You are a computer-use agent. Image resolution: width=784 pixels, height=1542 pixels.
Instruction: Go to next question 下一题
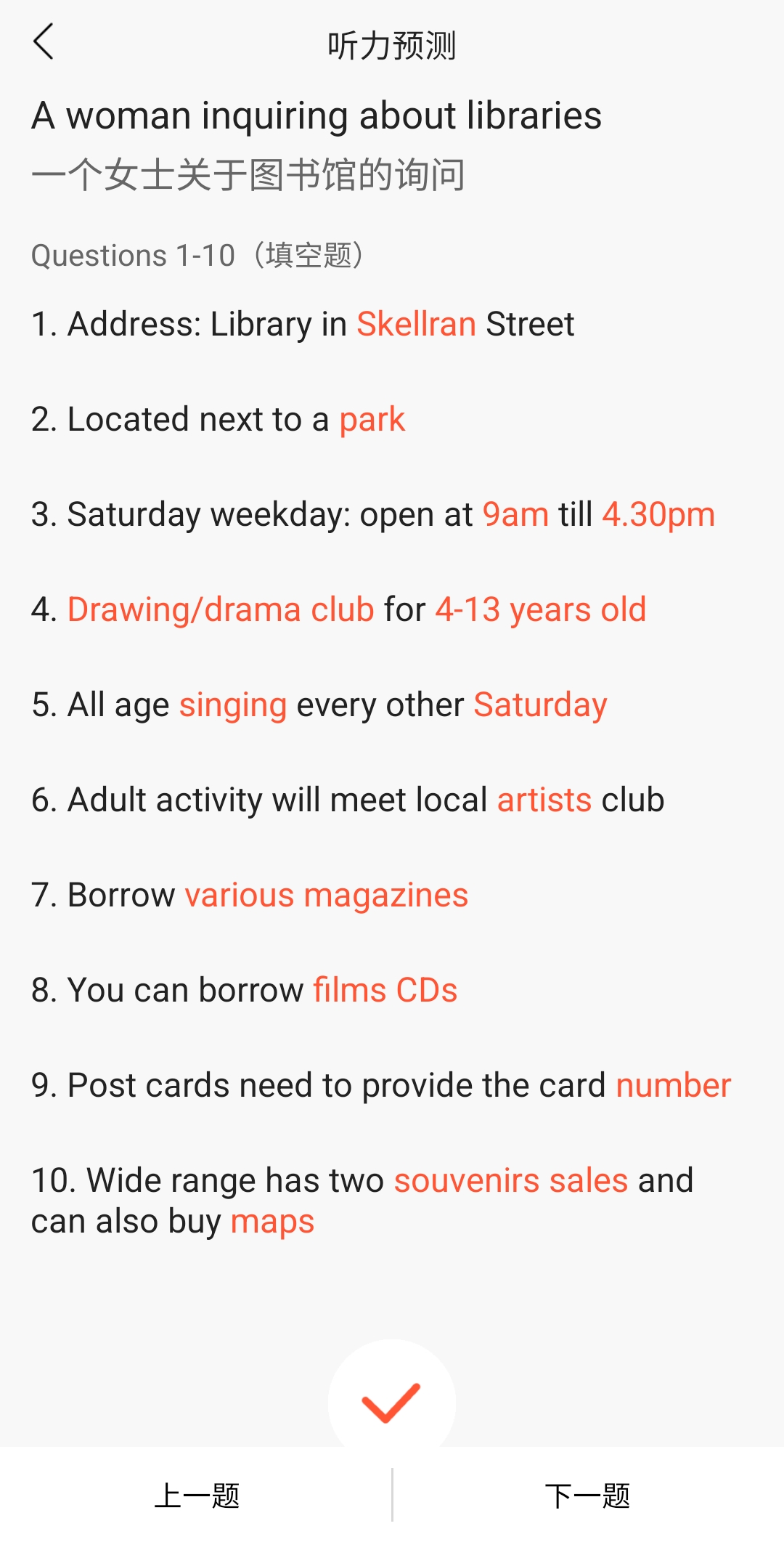(588, 1496)
